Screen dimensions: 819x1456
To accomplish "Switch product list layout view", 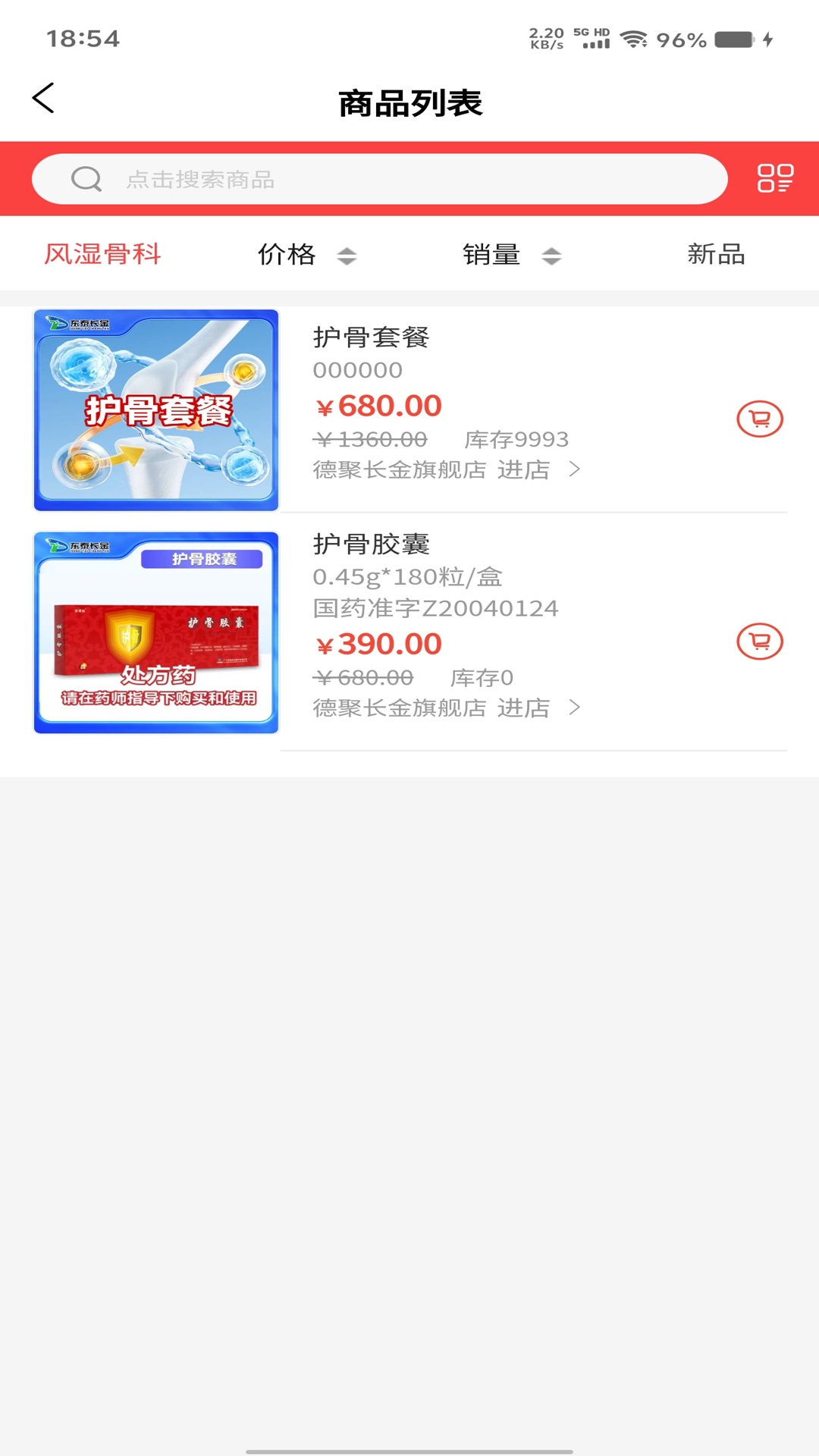I will (x=775, y=179).
